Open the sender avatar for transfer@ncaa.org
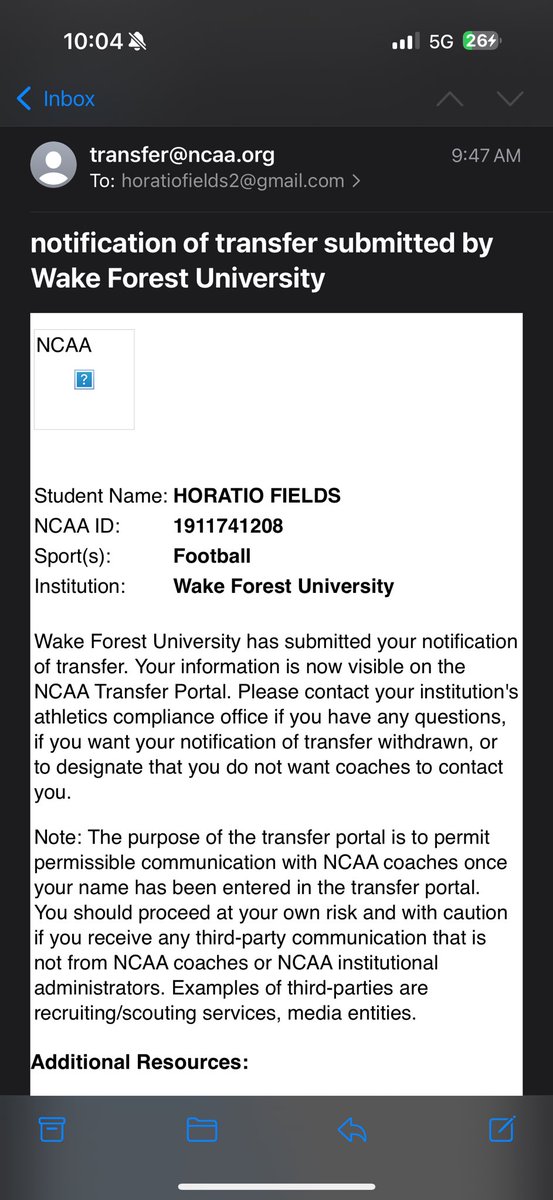 point(54,166)
